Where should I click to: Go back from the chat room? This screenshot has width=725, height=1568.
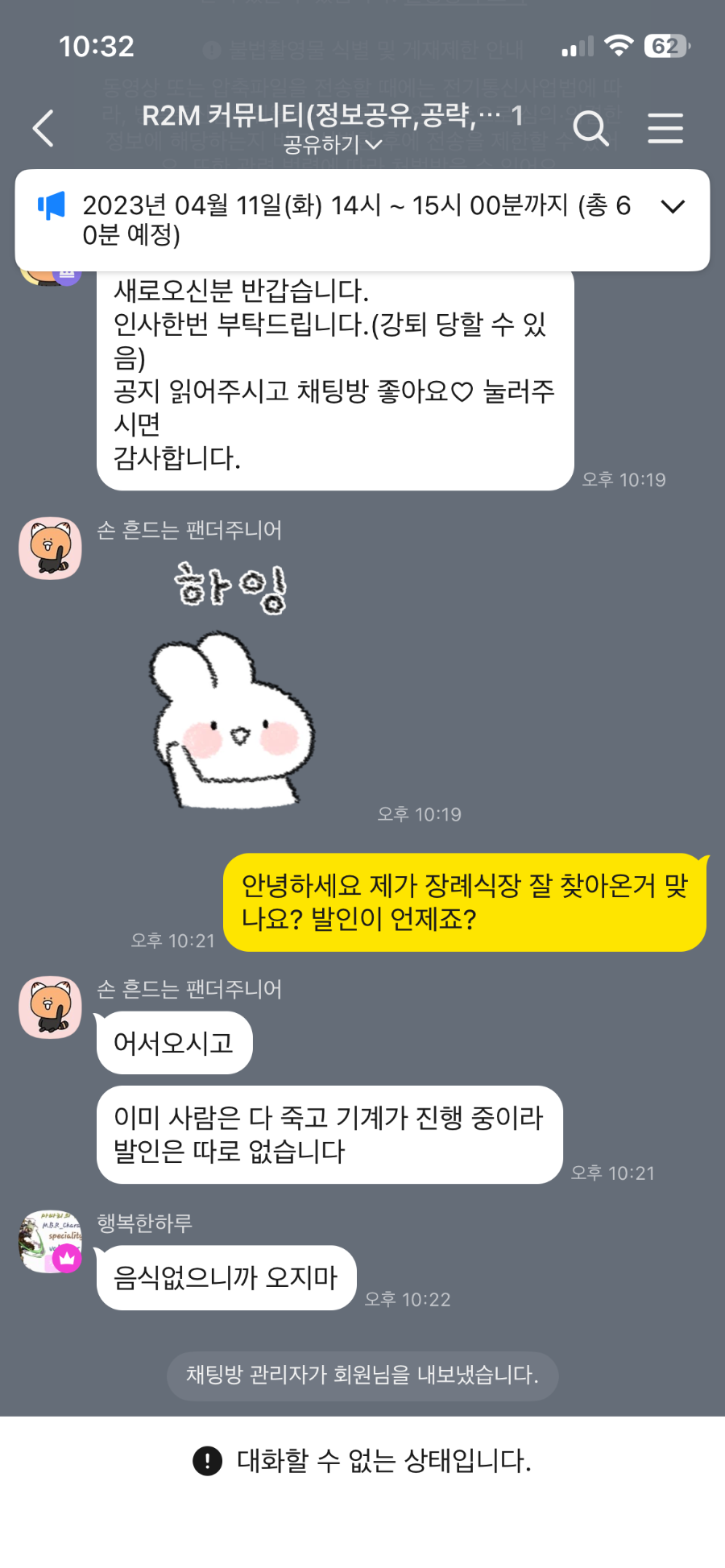point(43,128)
